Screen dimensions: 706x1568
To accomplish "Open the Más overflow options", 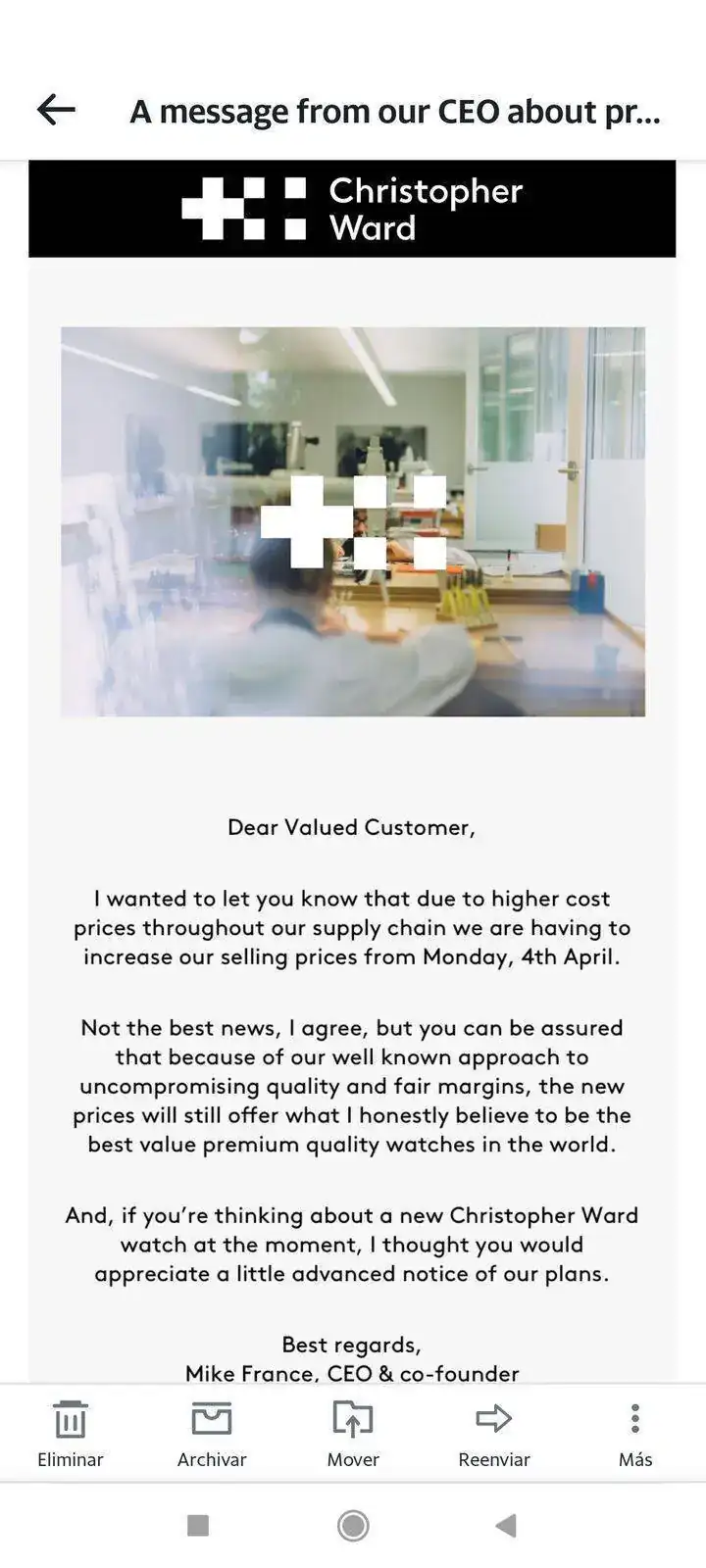I will (x=634, y=1433).
